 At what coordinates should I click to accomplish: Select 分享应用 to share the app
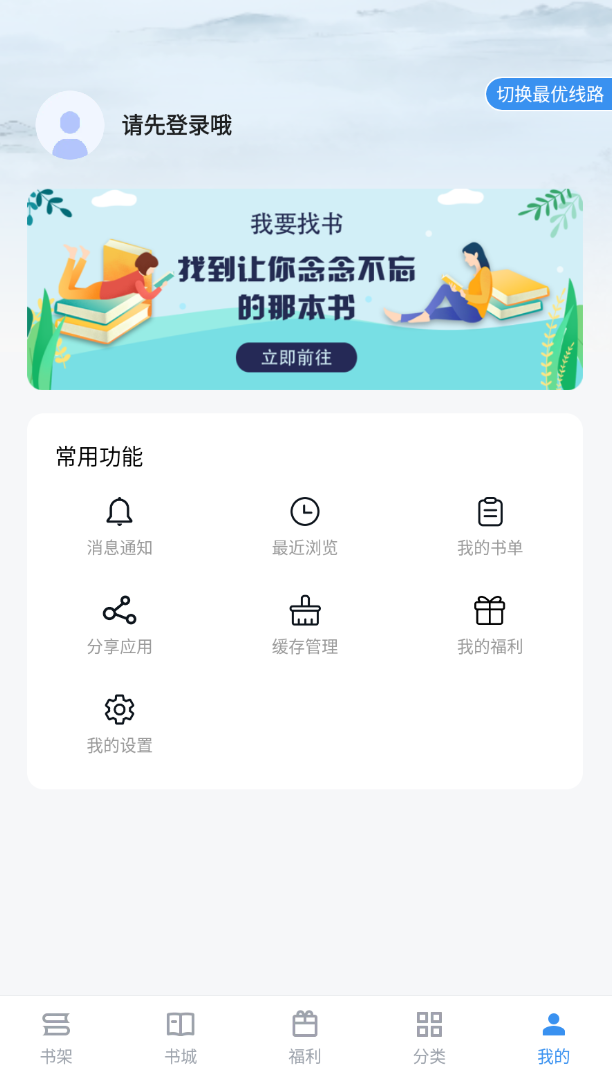coord(119,625)
